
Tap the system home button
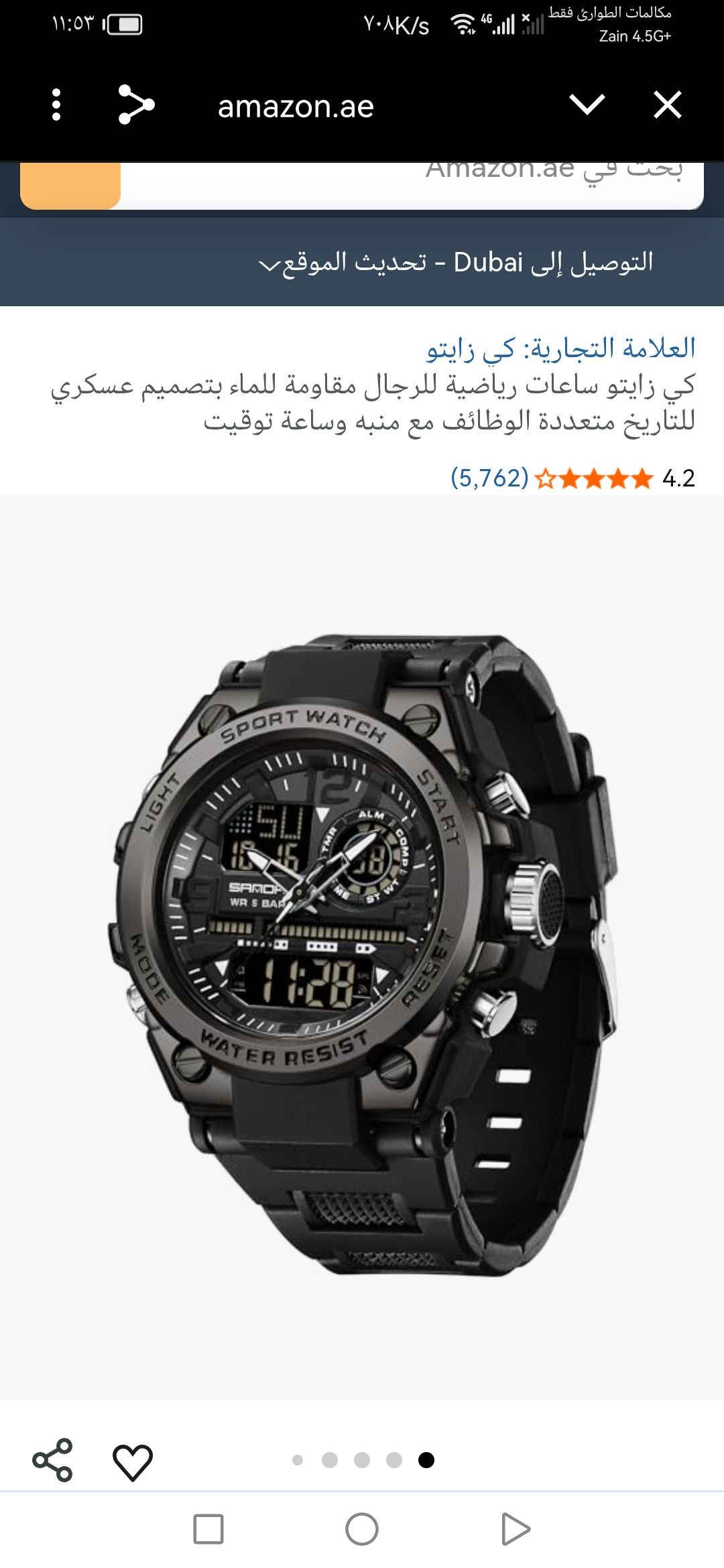coord(362,1528)
